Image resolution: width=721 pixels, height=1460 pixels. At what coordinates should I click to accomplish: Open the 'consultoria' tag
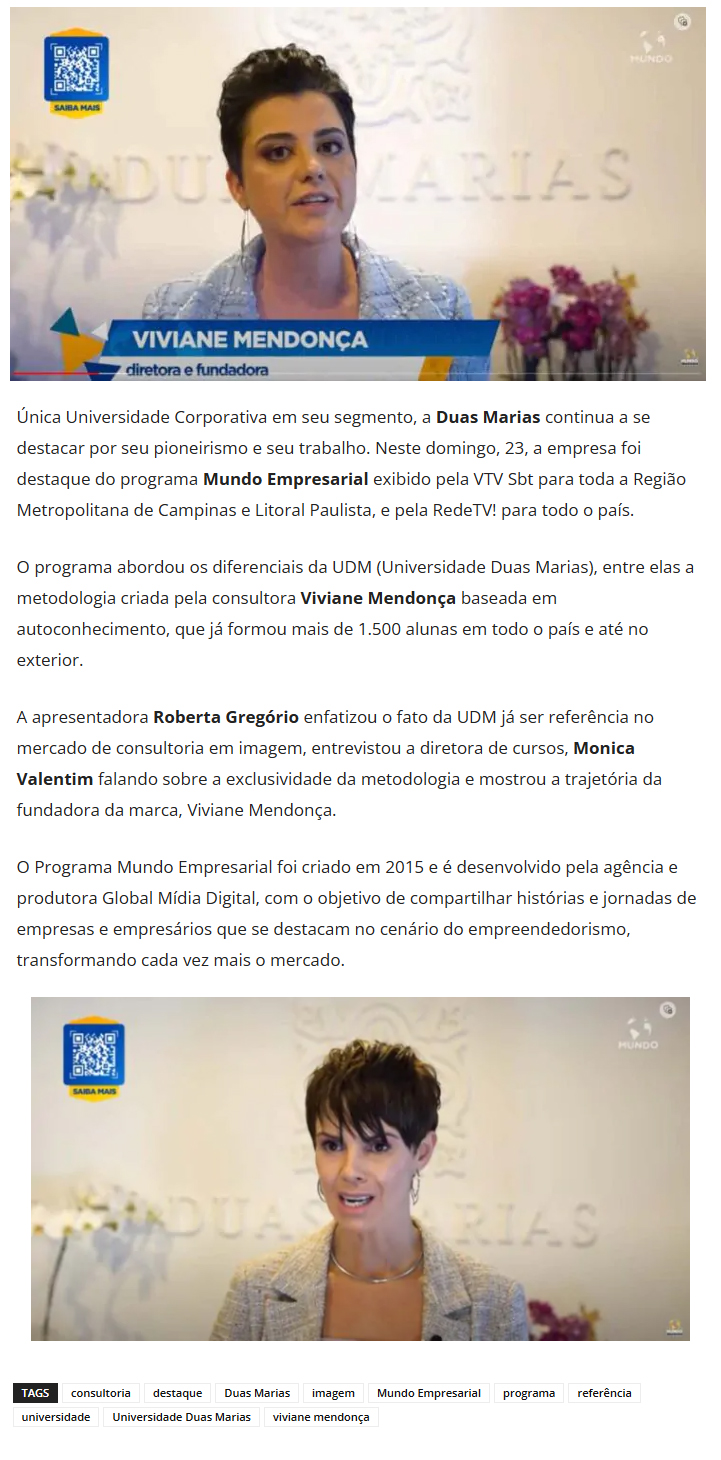100,1393
